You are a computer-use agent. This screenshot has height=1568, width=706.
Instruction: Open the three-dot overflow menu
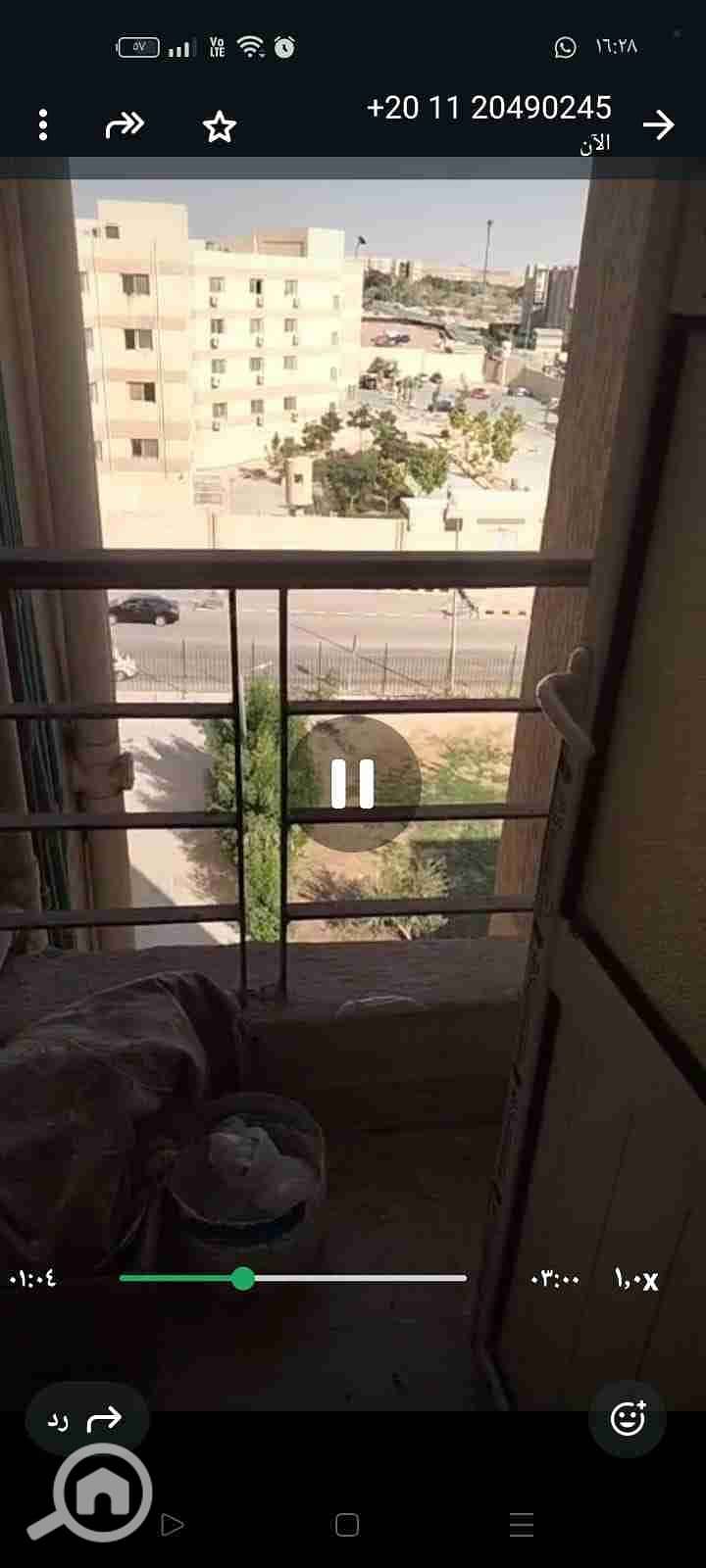point(43,125)
